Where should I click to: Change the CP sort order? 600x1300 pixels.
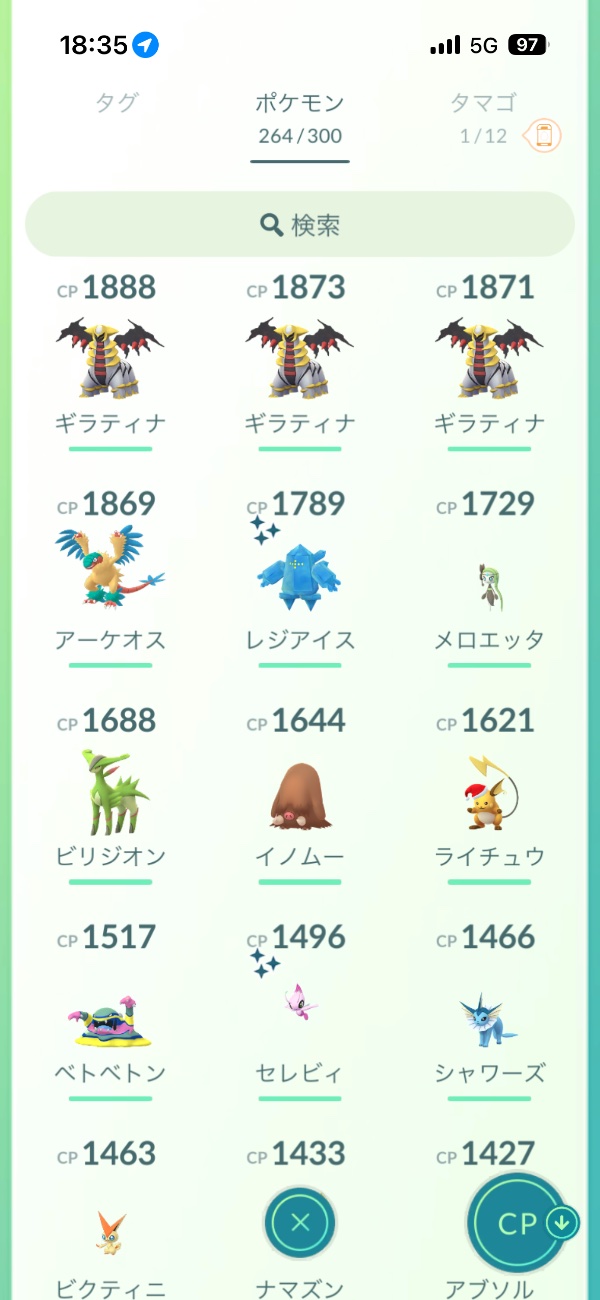tap(518, 1222)
